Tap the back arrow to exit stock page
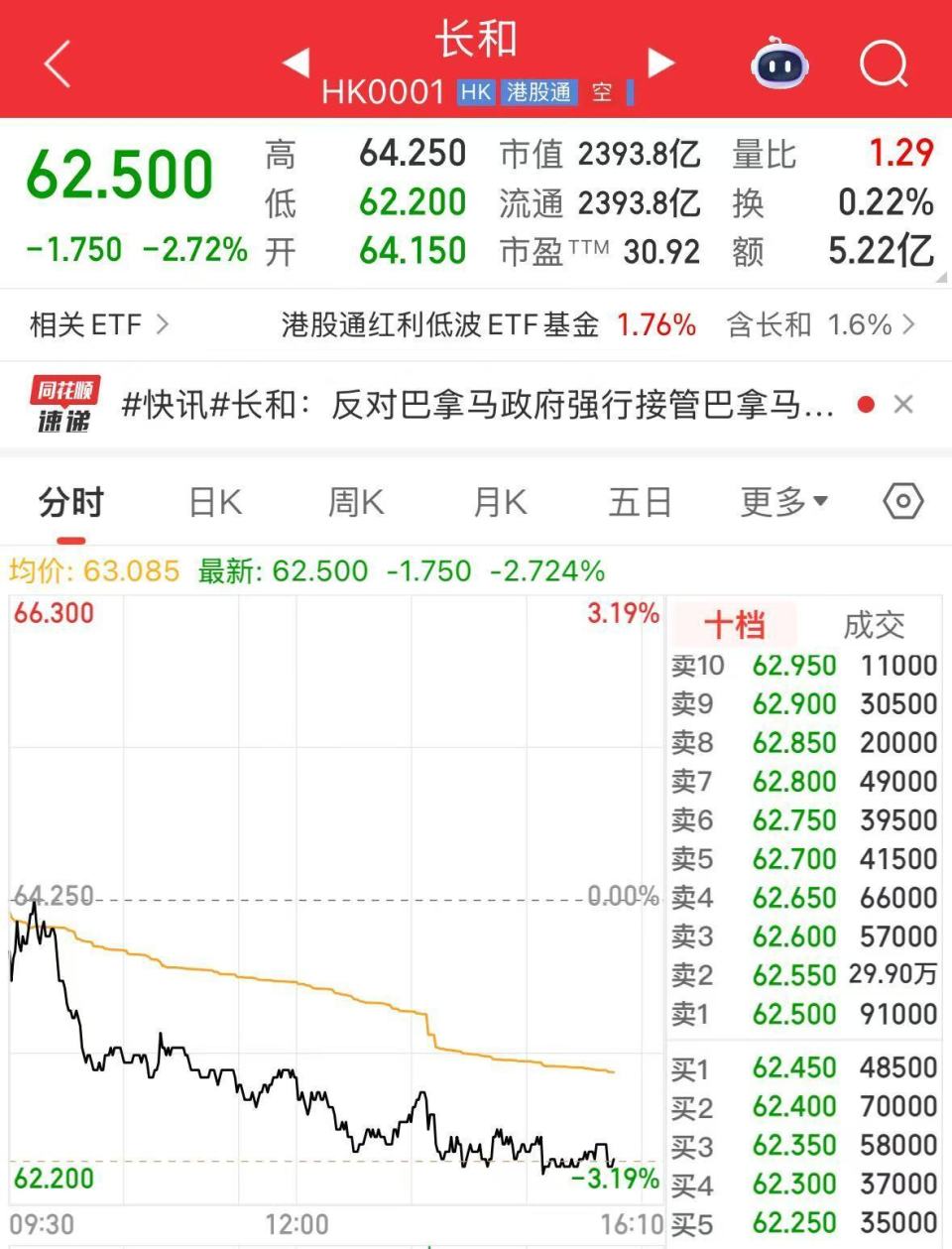The width and height of the screenshot is (952, 1249). 56,63
